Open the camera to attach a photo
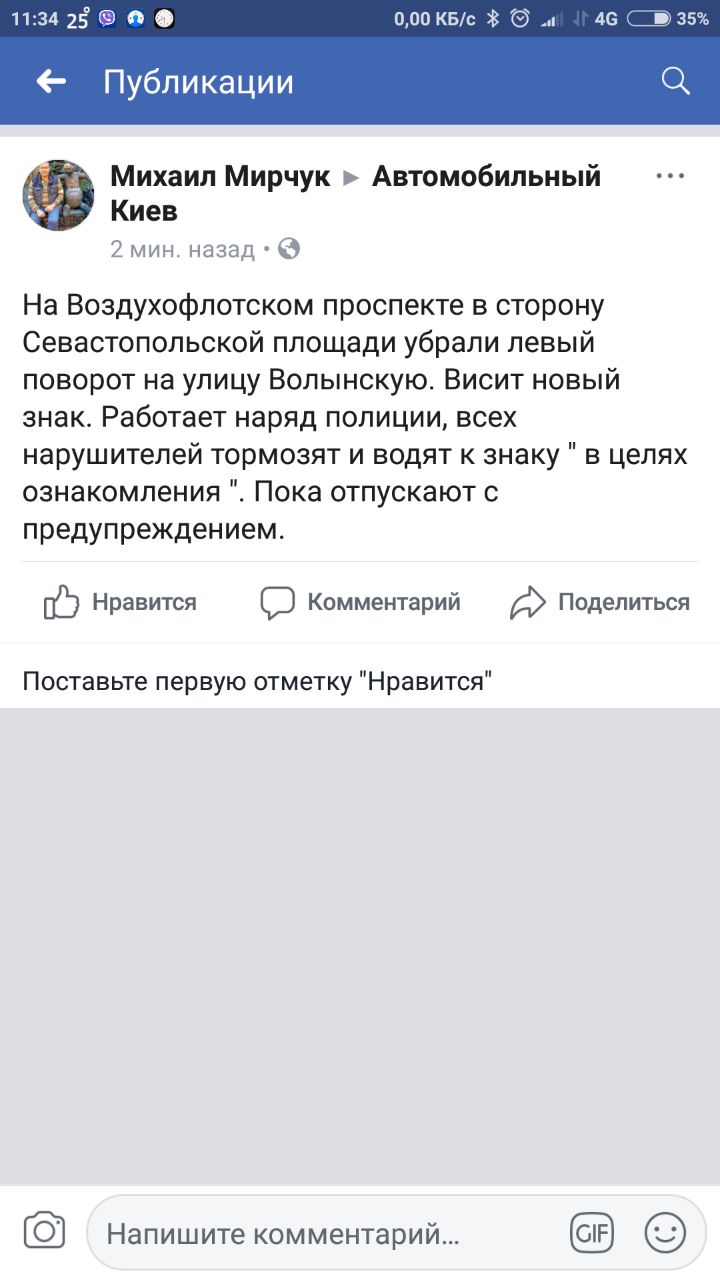 (44, 1231)
